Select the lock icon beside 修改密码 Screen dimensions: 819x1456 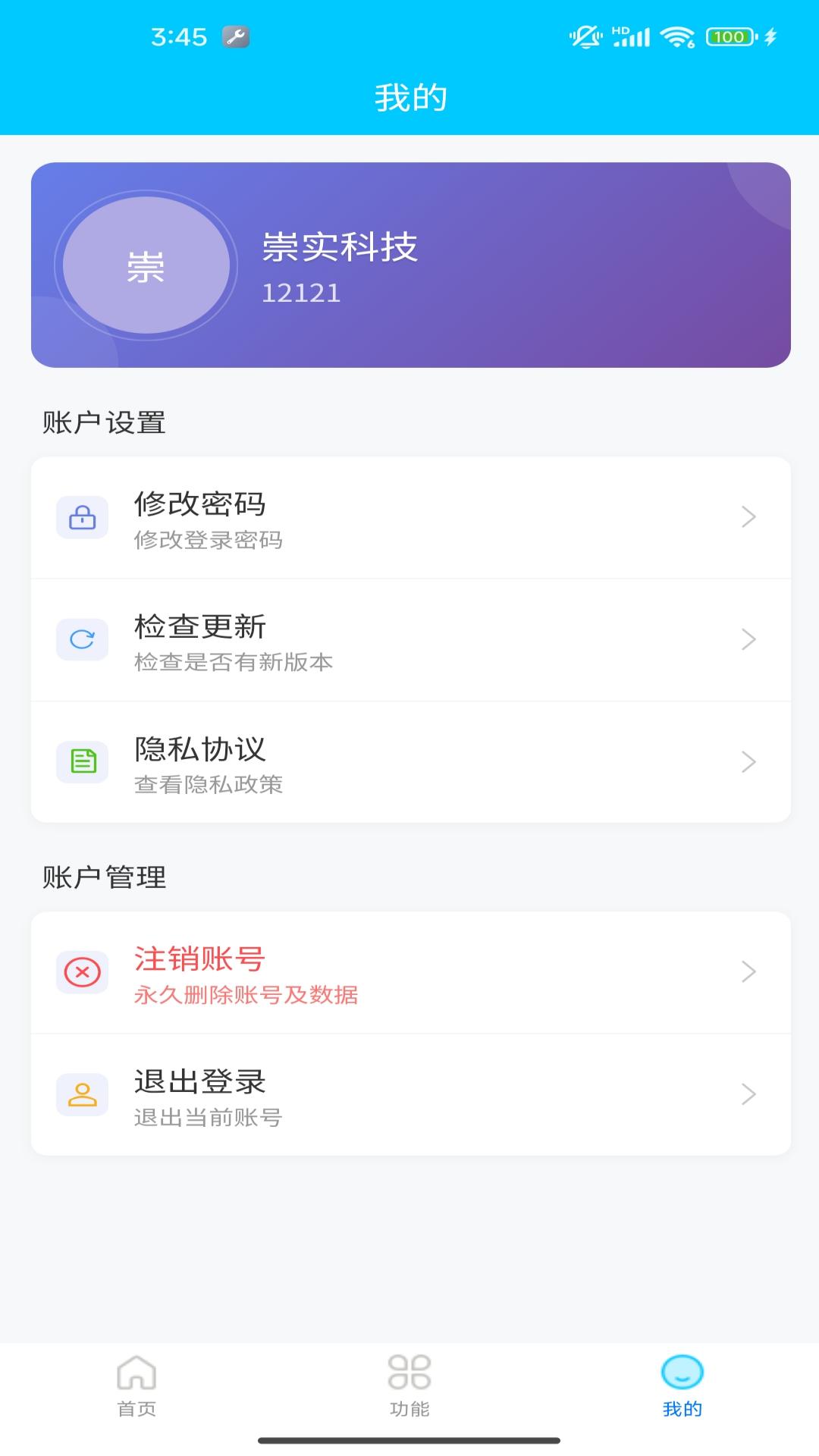83,518
